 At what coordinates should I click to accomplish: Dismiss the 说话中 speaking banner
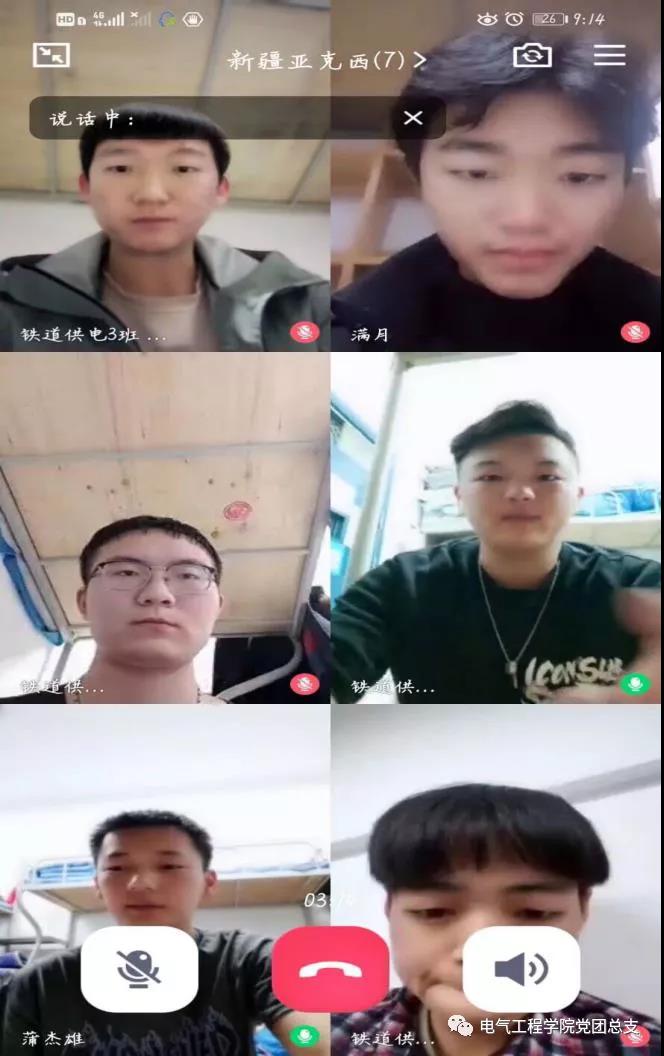pos(413,118)
